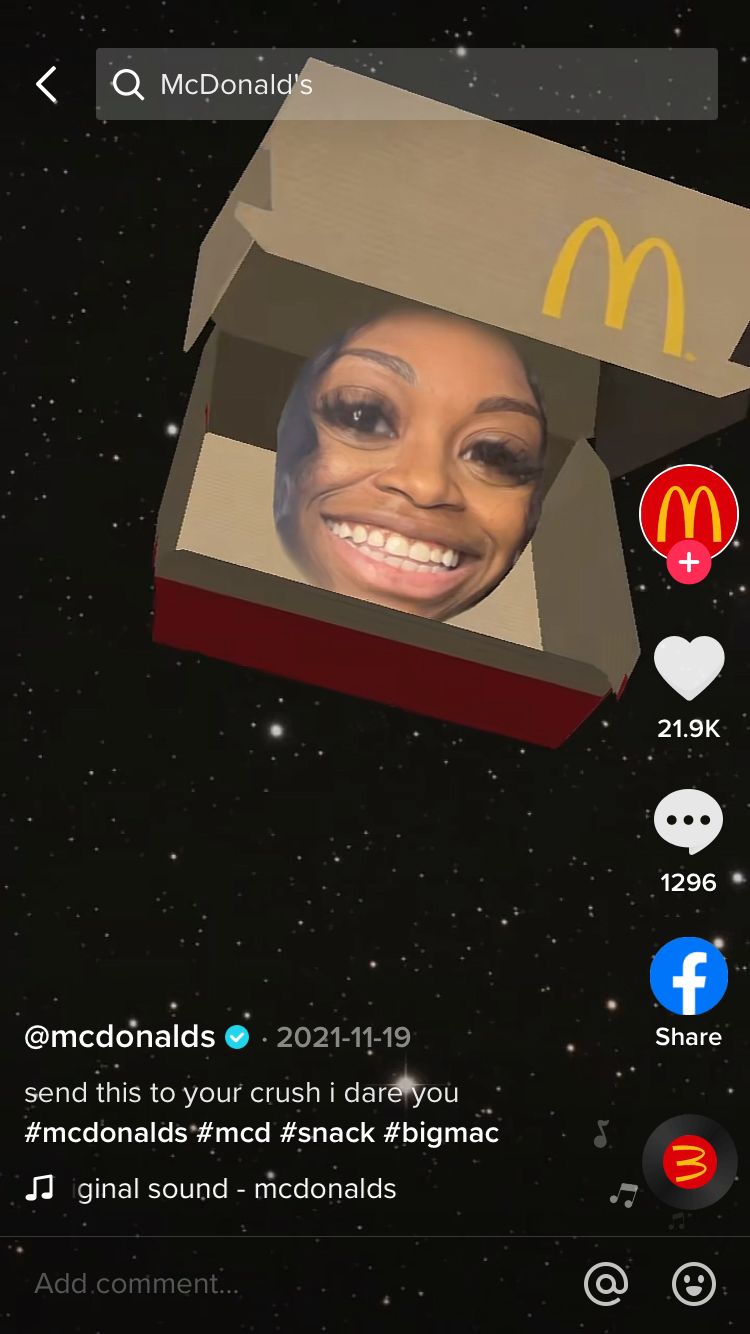Open the #bigmac hashtag
Screen dimensions: 750x1334
pyautogui.click(x=441, y=1133)
